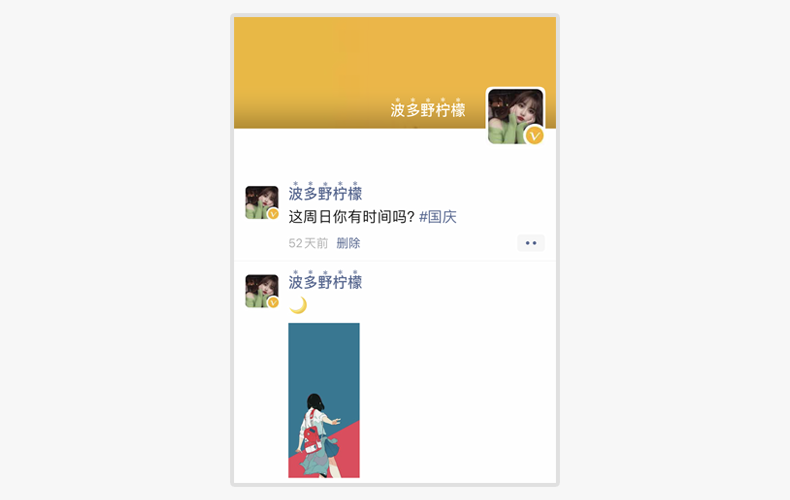Tap the avatar beside the moon emoji post
Screen dimensions: 790x500
click(x=262, y=291)
